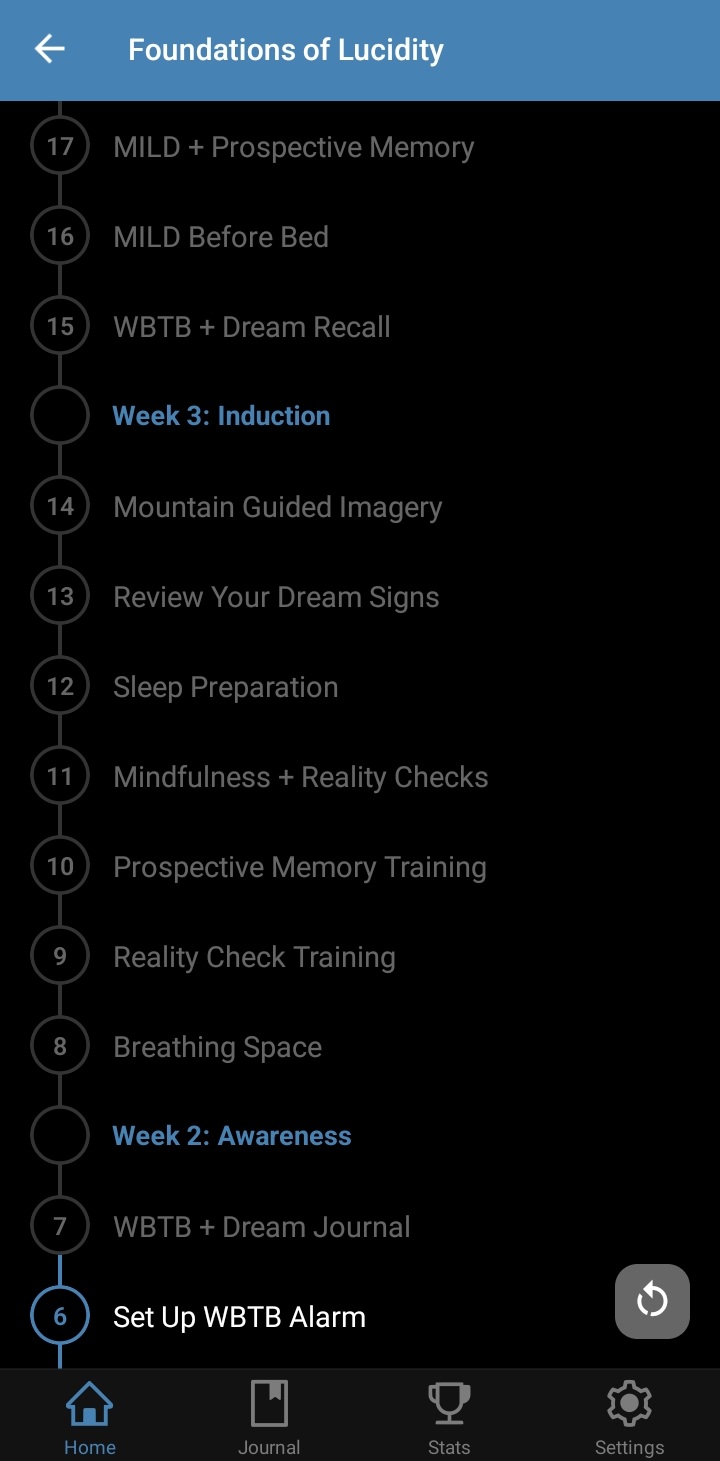This screenshot has height=1461, width=720.
Task: Open the MILD + Prospective Memory lesson
Action: tap(294, 146)
